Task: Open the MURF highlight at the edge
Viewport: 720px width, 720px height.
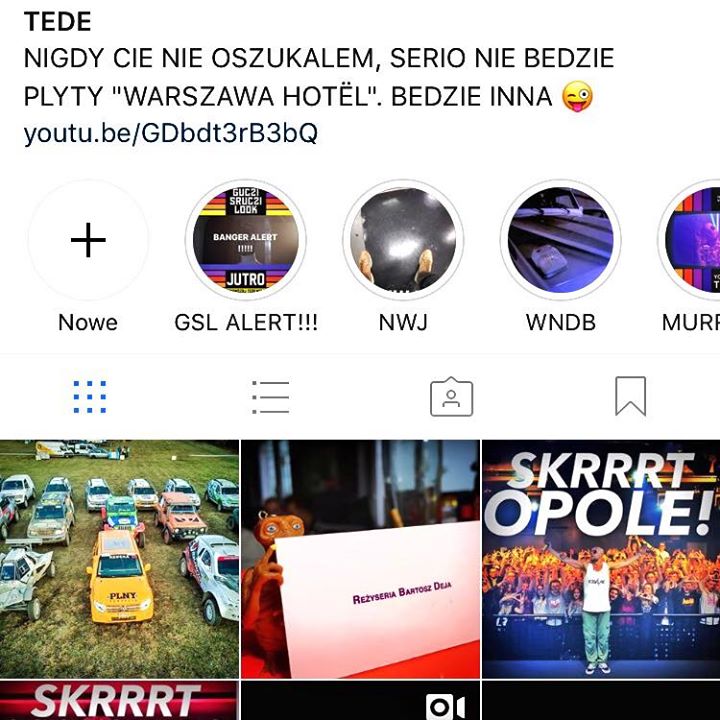Action: (694, 241)
